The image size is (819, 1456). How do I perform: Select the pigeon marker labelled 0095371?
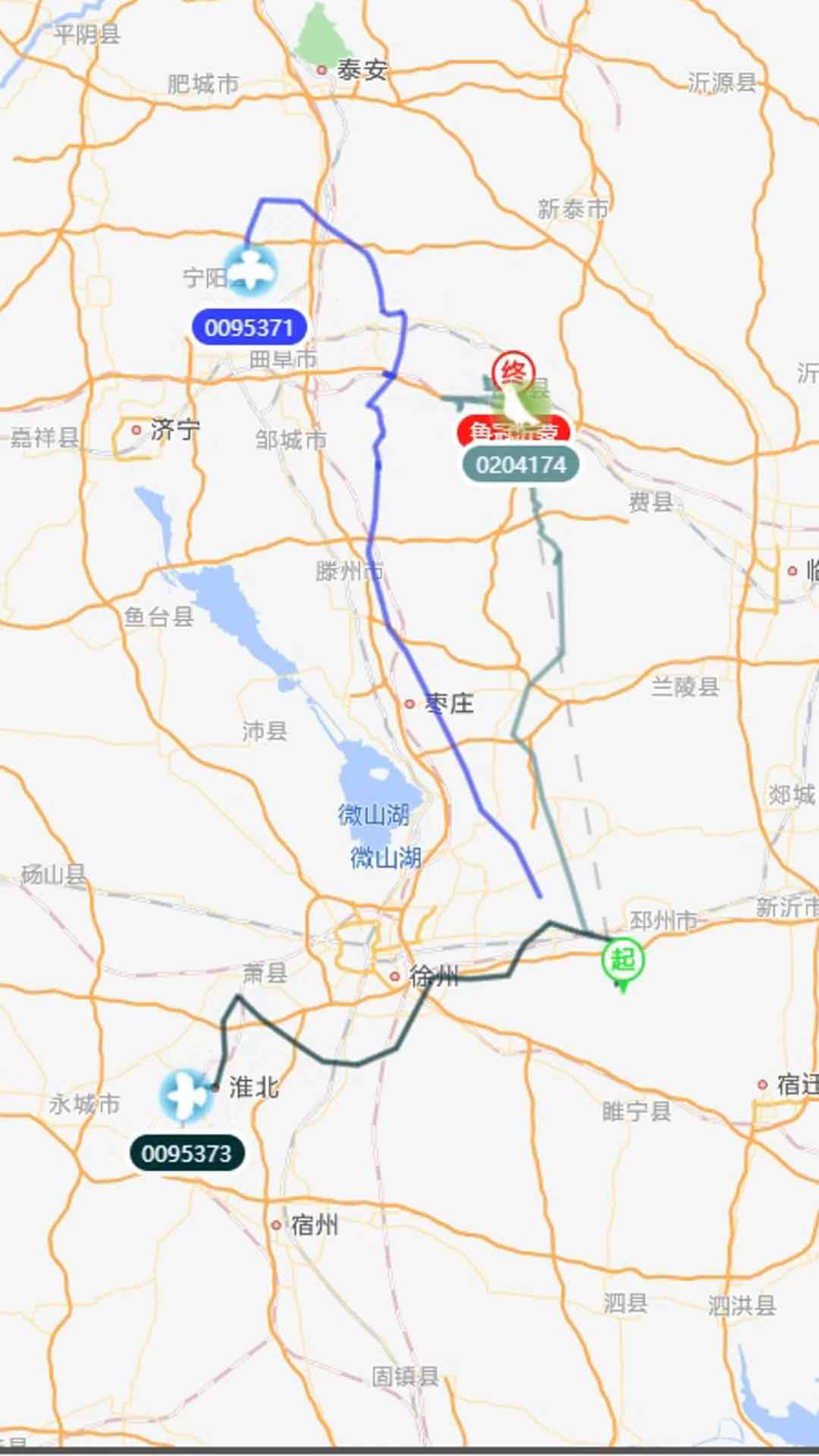(252, 271)
